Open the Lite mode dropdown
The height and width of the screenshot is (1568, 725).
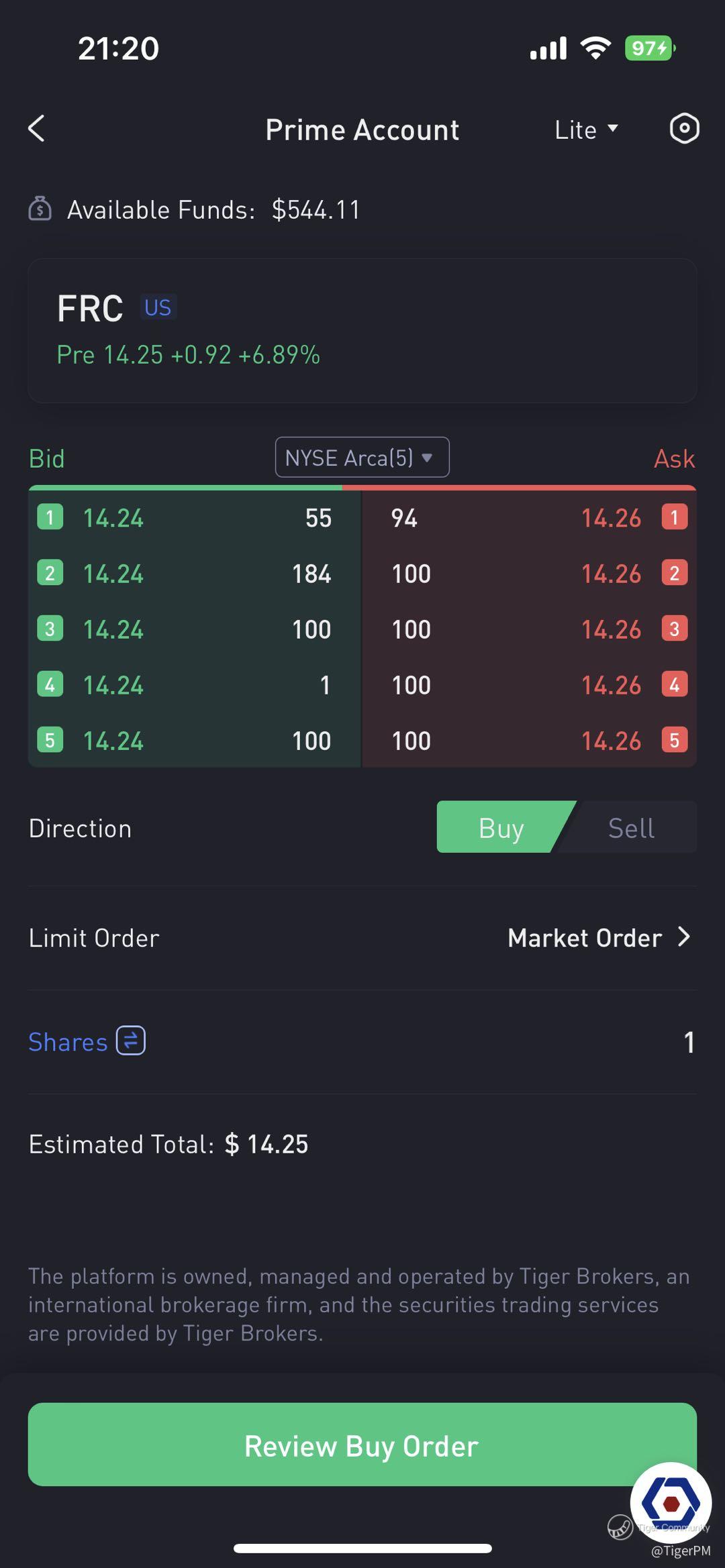click(x=585, y=129)
